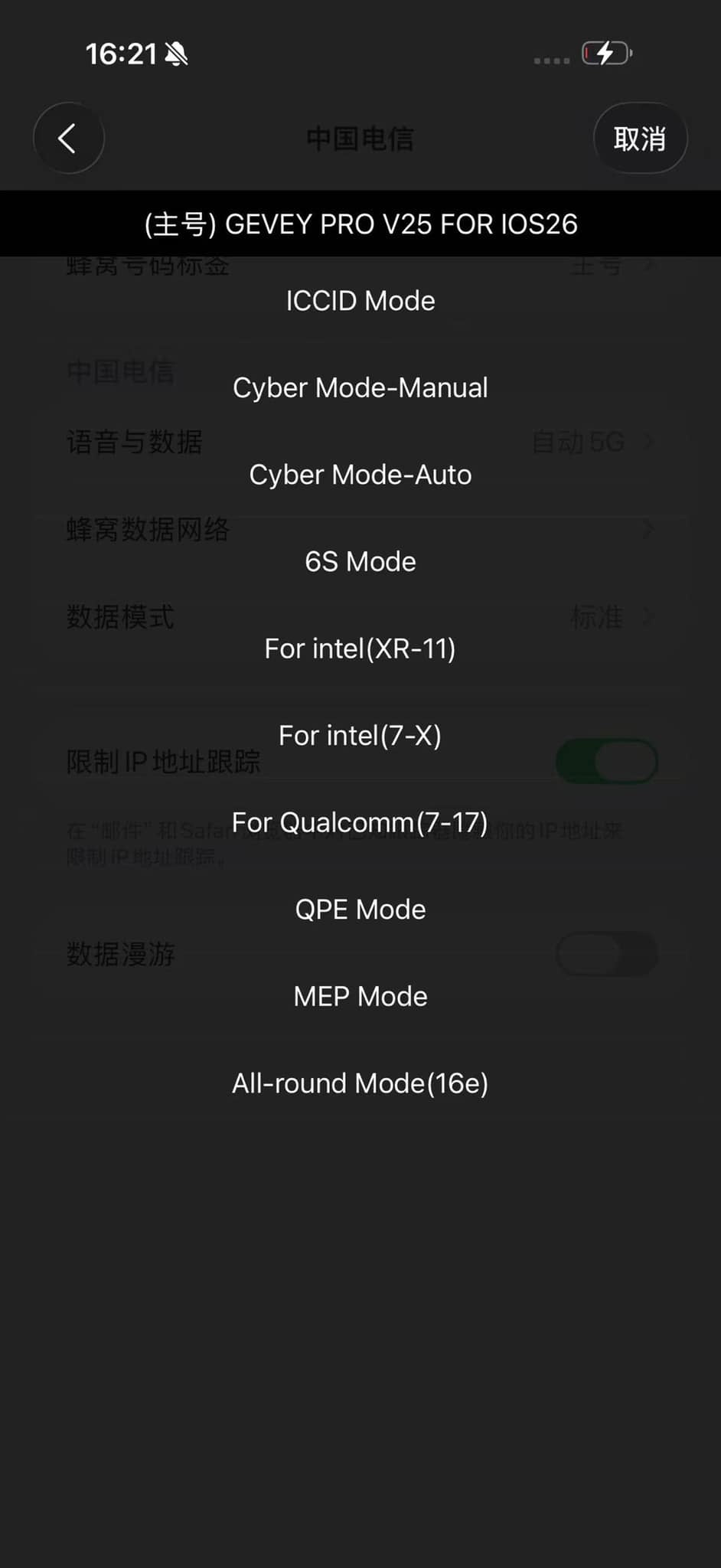This screenshot has width=721, height=1568.
Task: Choose Cyber Mode-Auto
Action: (360, 475)
